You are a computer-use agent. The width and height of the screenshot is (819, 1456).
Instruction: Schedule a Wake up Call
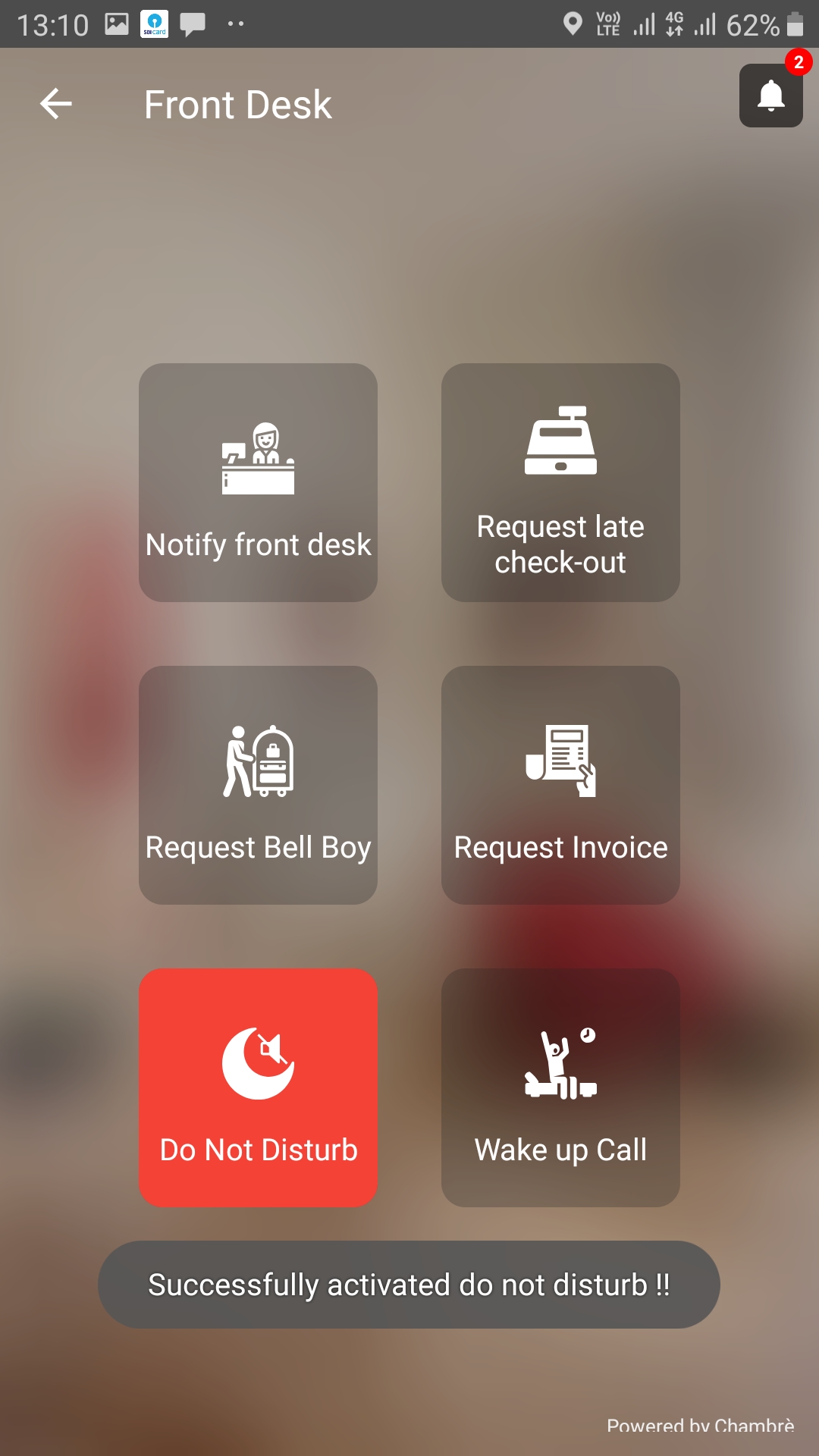560,1087
